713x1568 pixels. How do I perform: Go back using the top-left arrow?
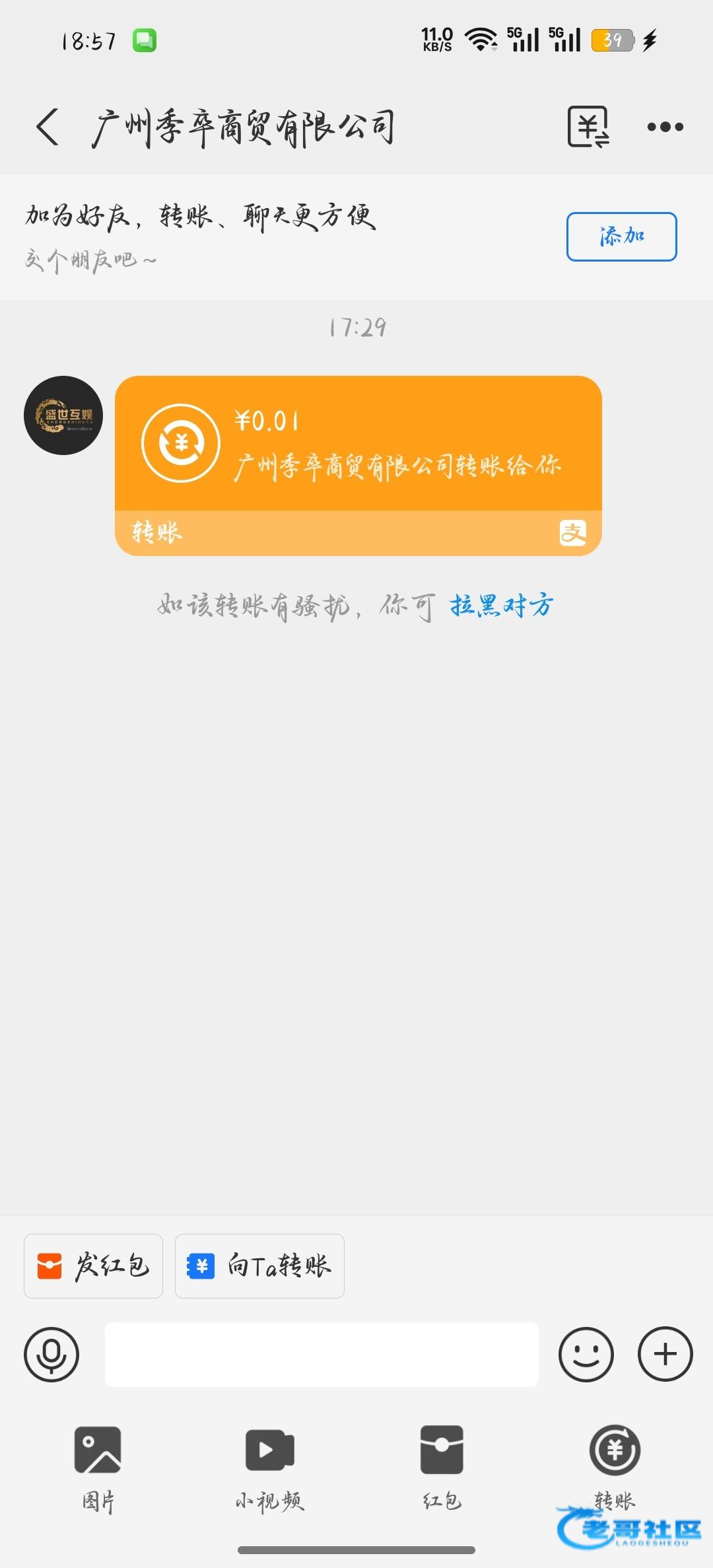[x=48, y=127]
